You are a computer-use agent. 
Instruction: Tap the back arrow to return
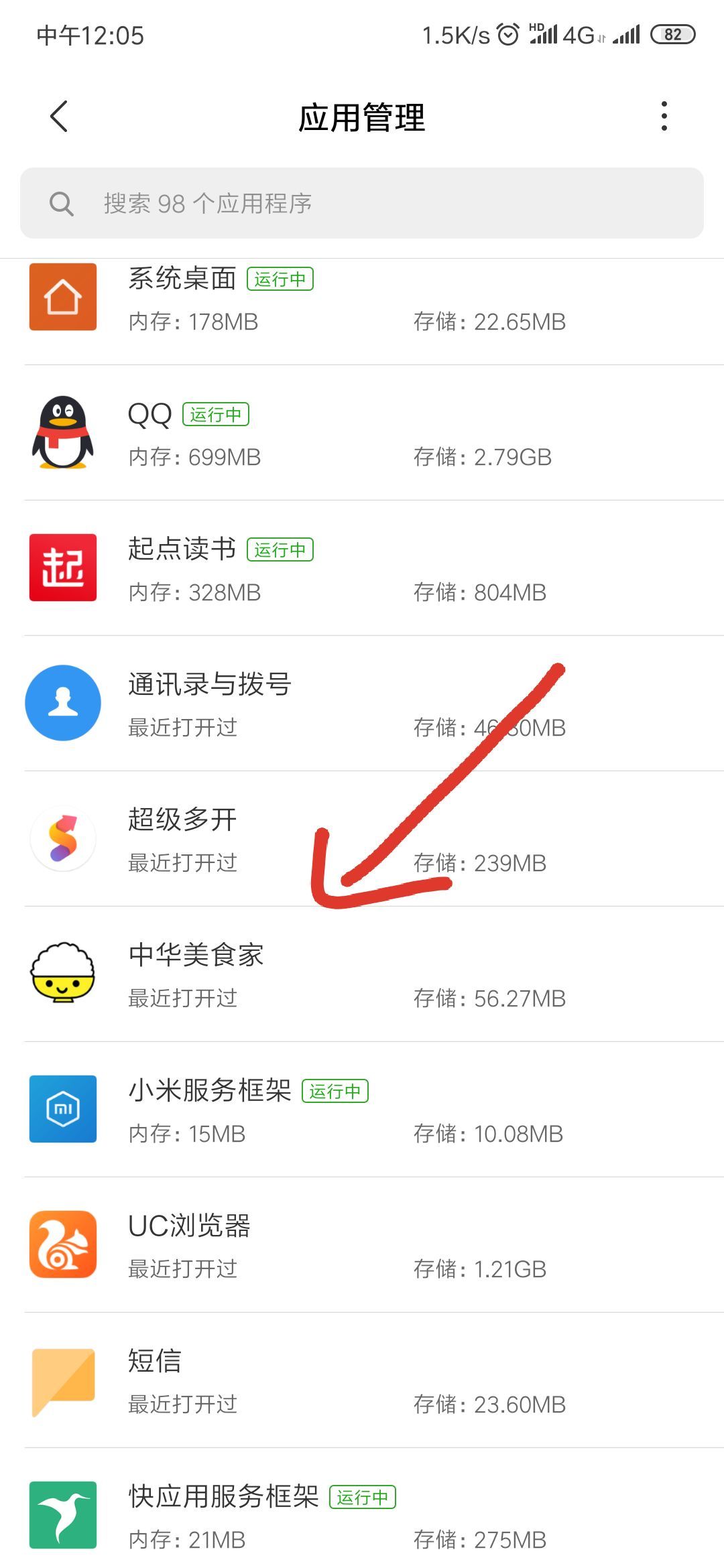(58, 117)
